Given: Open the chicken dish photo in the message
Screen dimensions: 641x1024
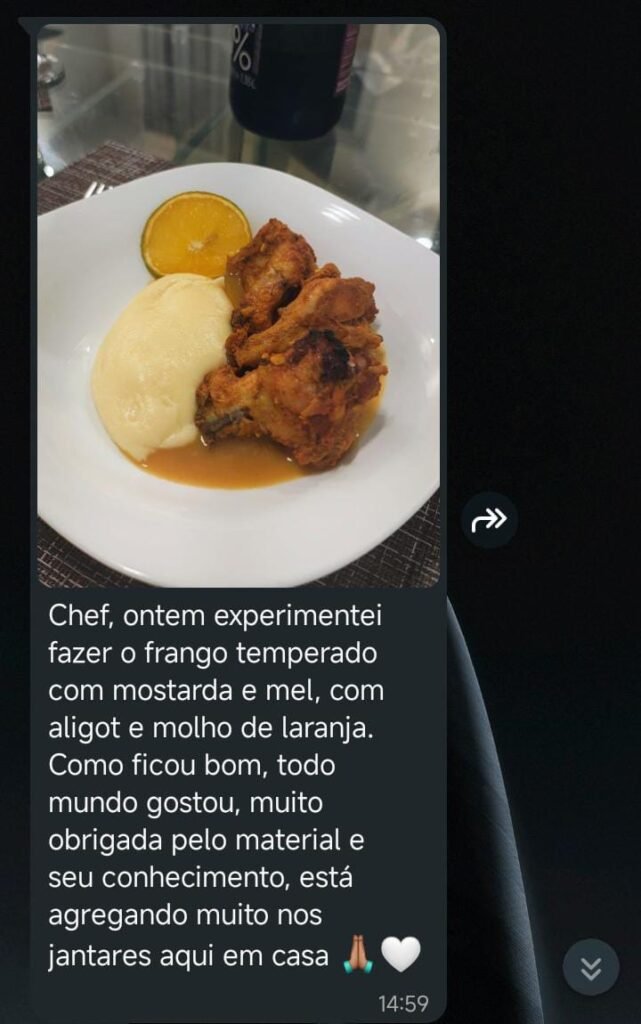Looking at the screenshot, I should pyautogui.click(x=238, y=305).
